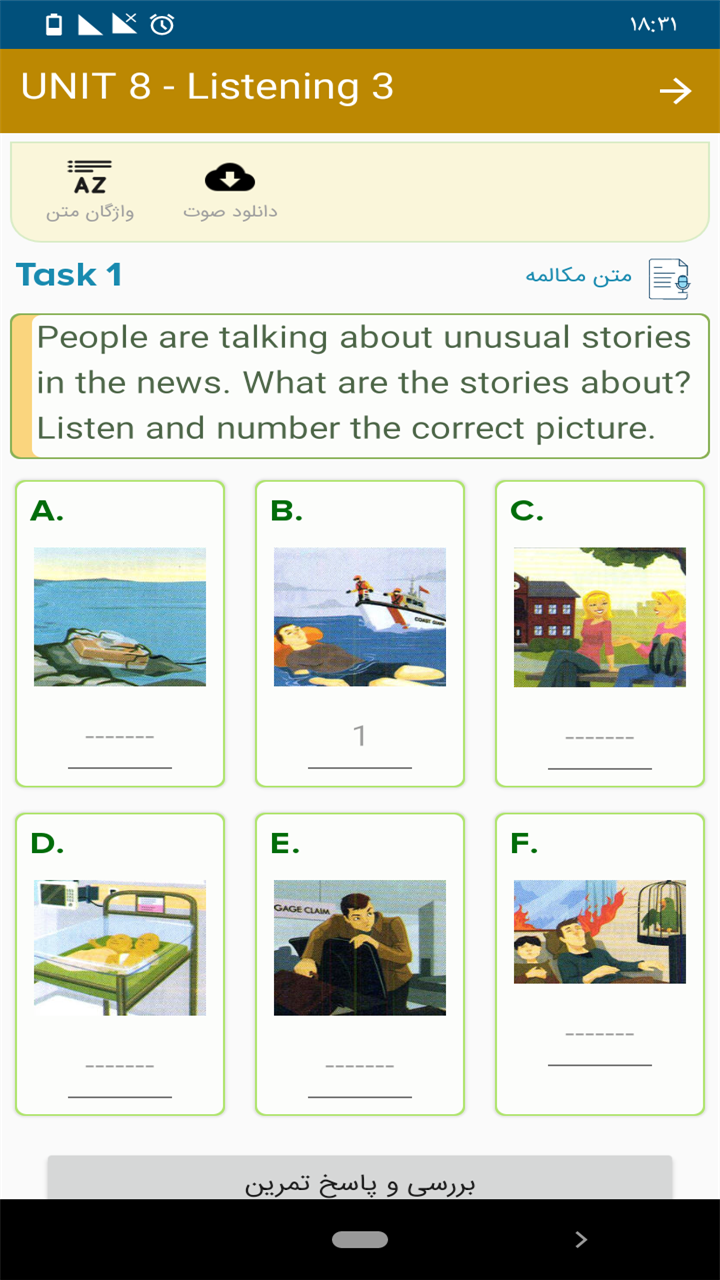Check exercise answers (بررسی و پاسخ تمرین)
This screenshot has height=1280, width=720.
pos(360,1183)
